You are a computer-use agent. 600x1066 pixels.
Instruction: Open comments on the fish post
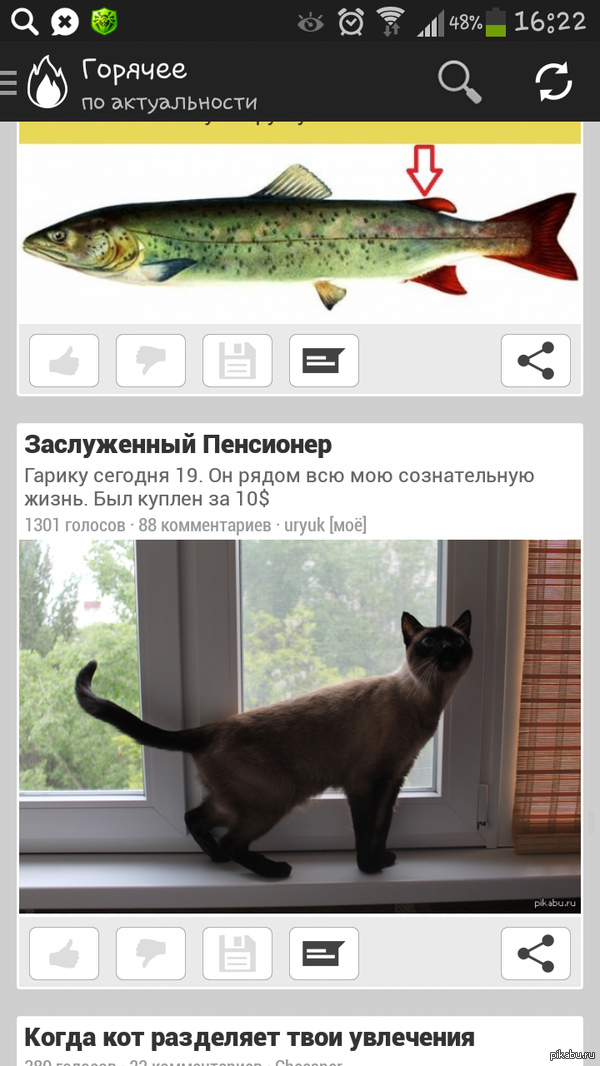324,360
